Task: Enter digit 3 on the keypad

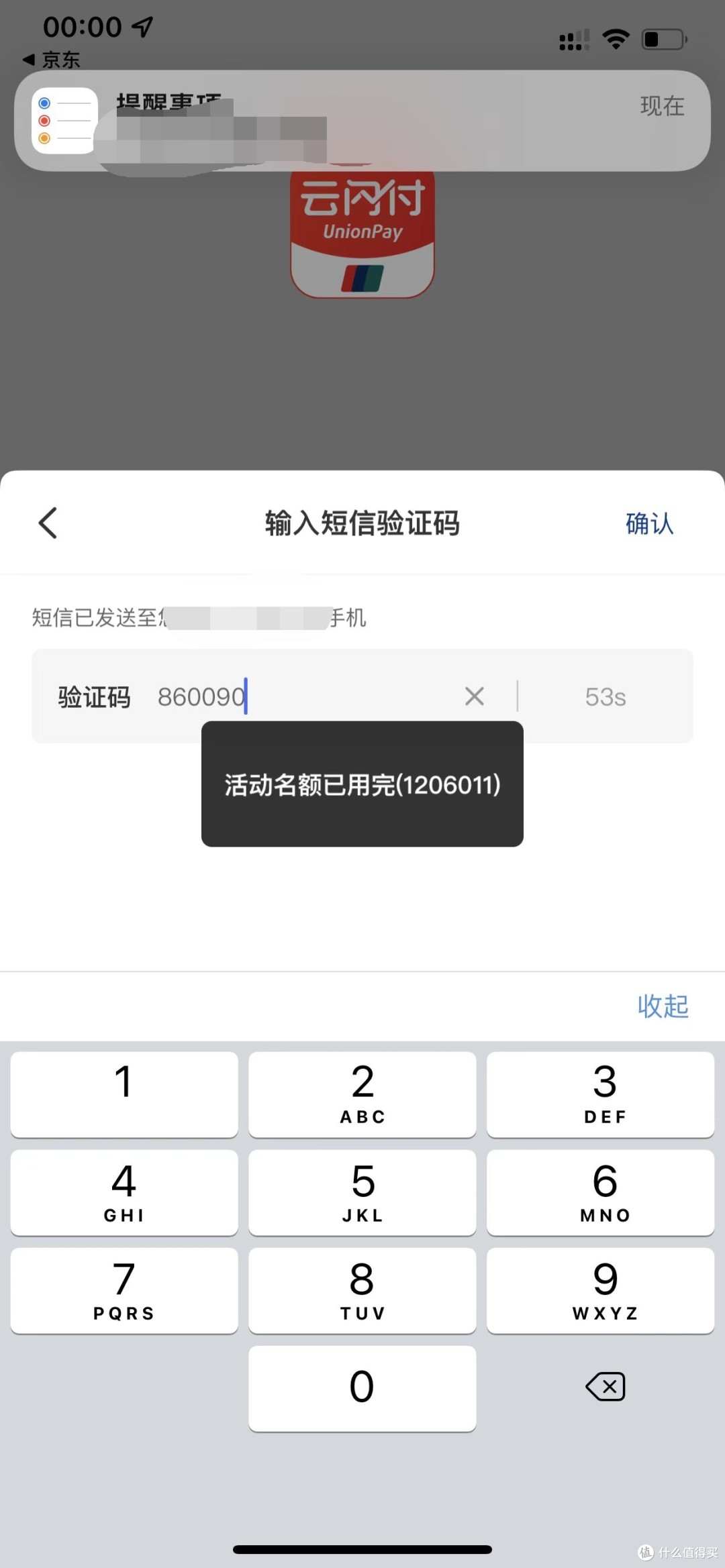Action: click(x=601, y=1094)
